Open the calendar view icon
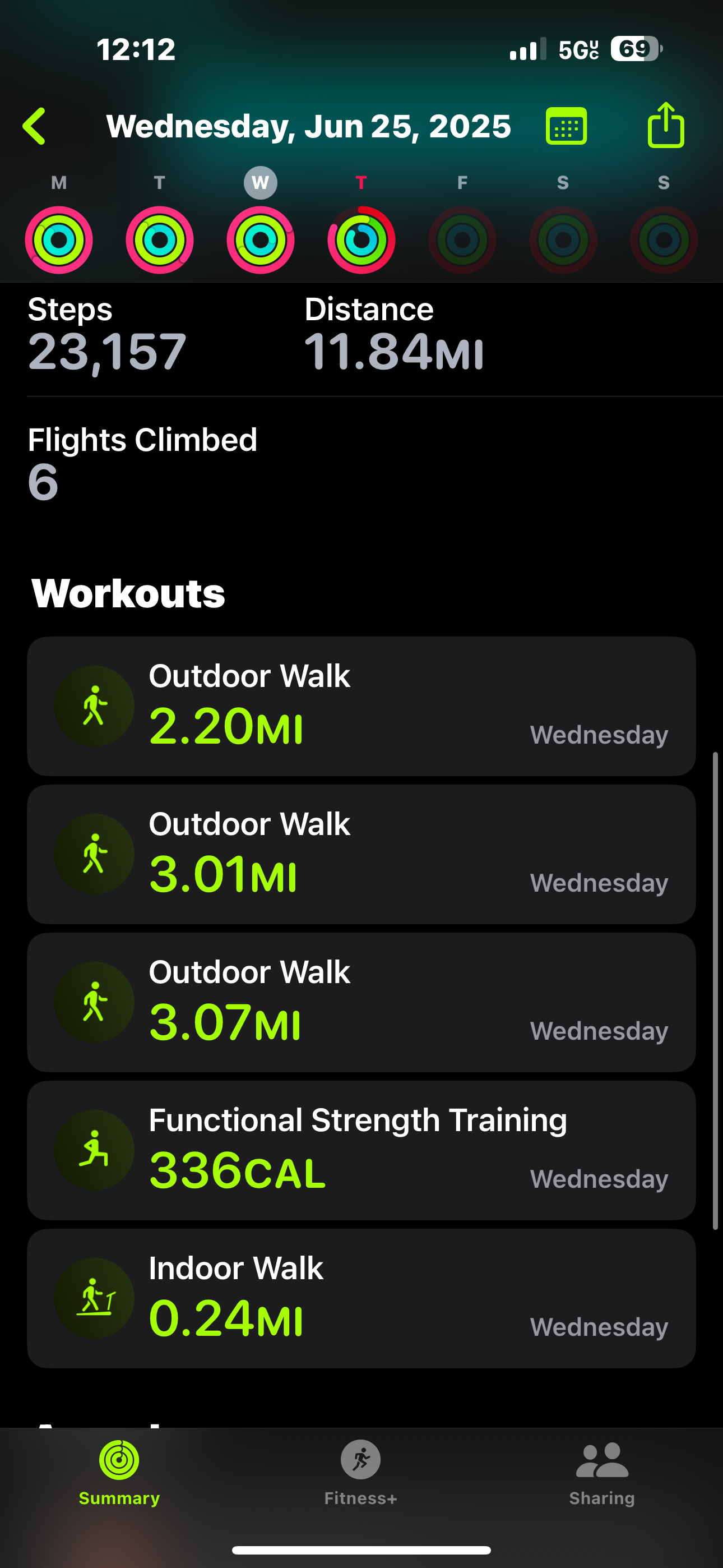723x1568 pixels. point(566,126)
